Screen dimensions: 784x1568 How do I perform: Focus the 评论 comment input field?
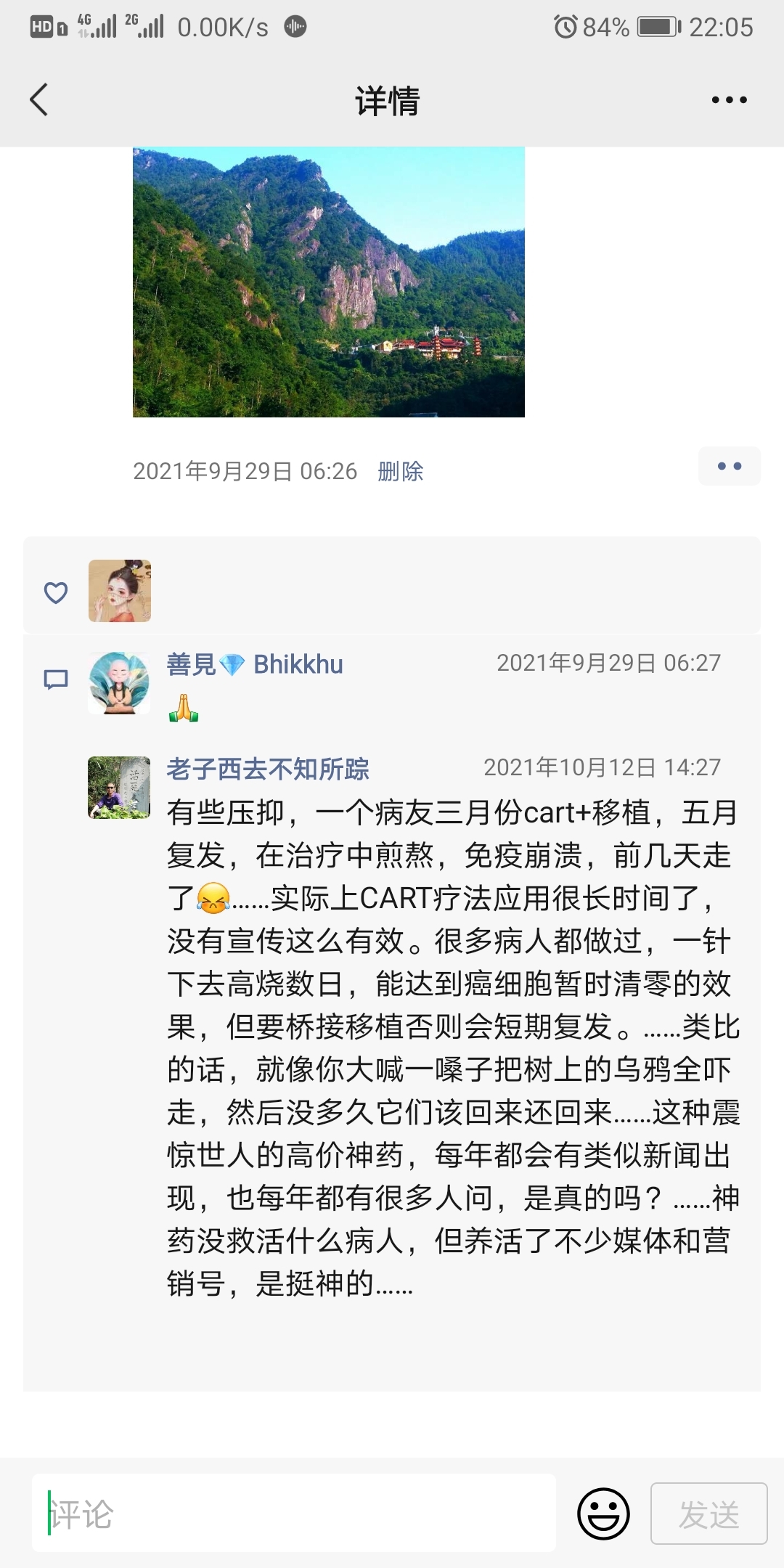point(294,1514)
